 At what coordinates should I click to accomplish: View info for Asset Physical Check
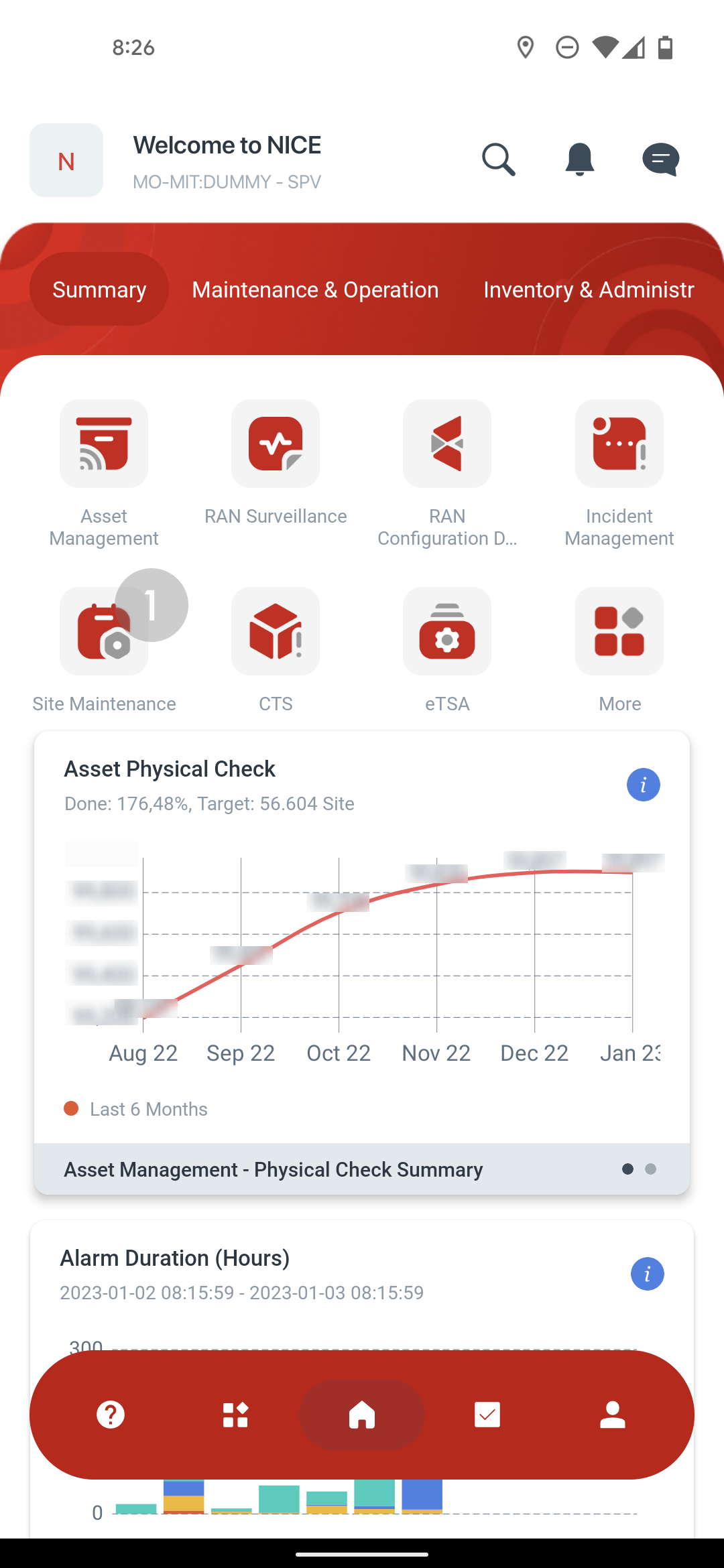[643, 785]
